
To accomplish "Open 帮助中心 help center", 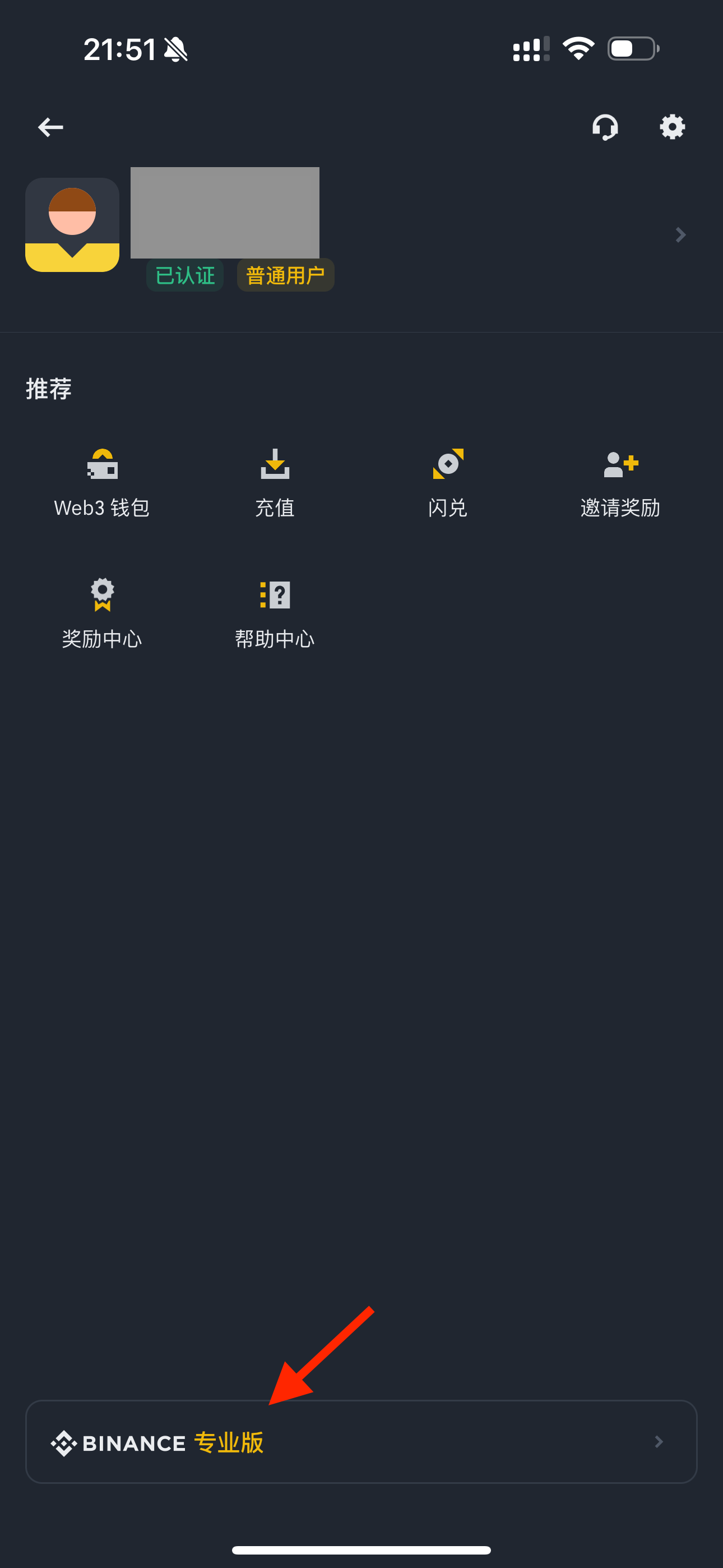I will (x=275, y=614).
